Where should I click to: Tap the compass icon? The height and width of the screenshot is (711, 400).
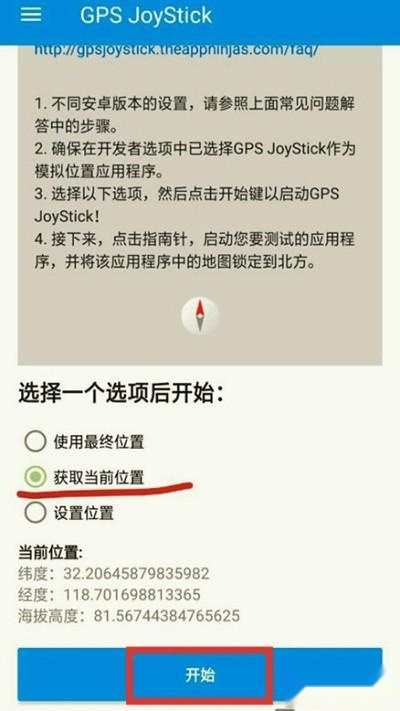point(200,316)
